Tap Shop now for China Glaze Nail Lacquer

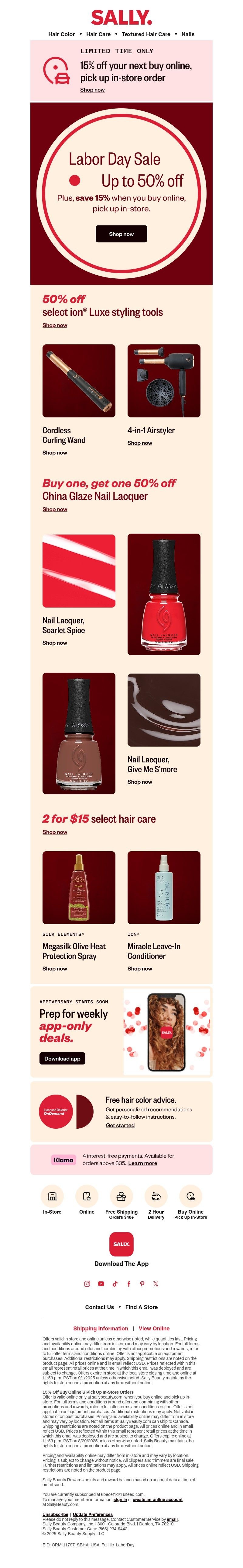point(55,510)
